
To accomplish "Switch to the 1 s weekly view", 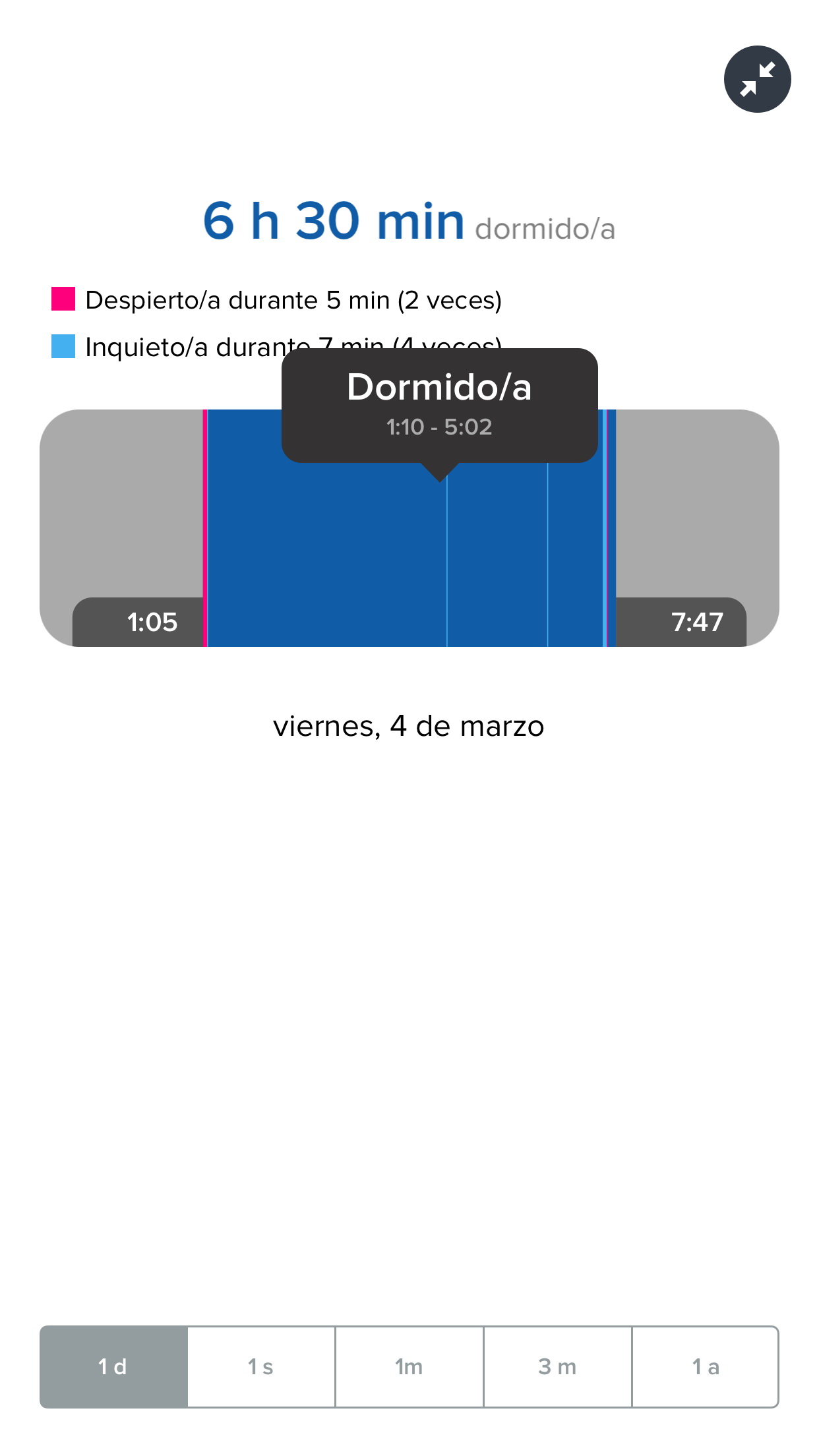I will (x=261, y=1366).
